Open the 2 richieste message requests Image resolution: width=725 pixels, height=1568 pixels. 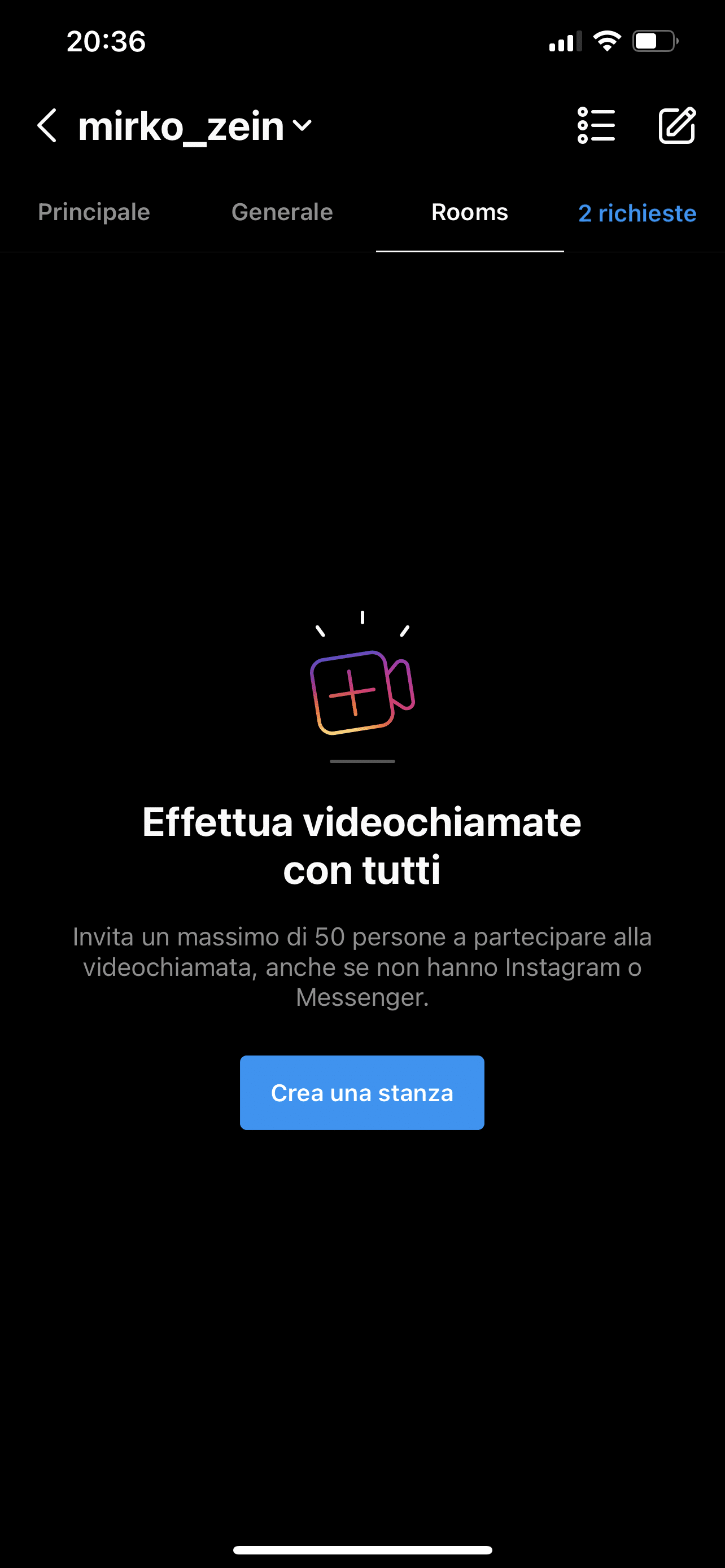pyautogui.click(x=637, y=213)
